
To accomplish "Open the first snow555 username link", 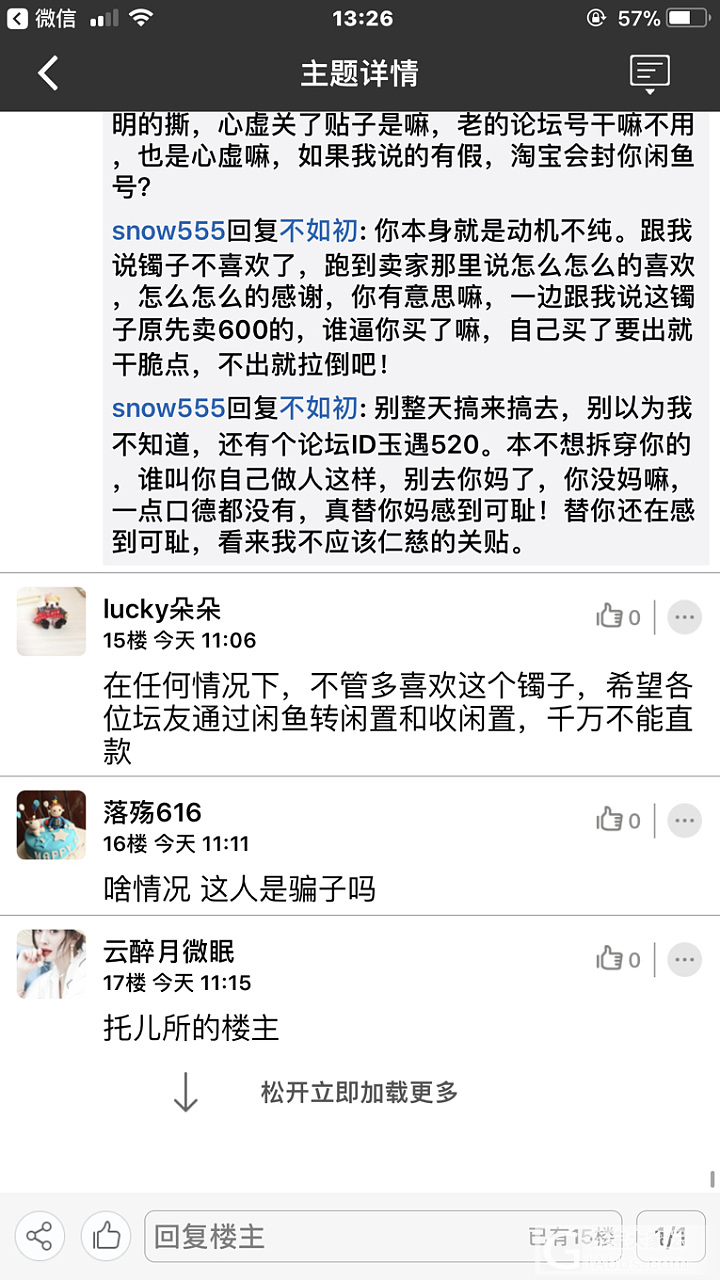I will [168, 231].
